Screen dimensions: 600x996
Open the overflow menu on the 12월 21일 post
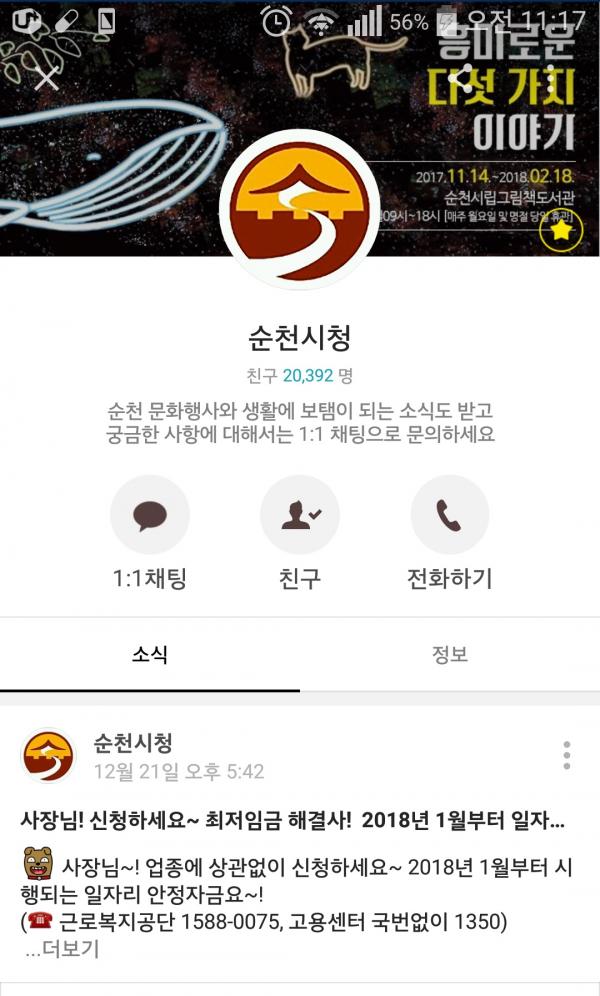[567, 755]
